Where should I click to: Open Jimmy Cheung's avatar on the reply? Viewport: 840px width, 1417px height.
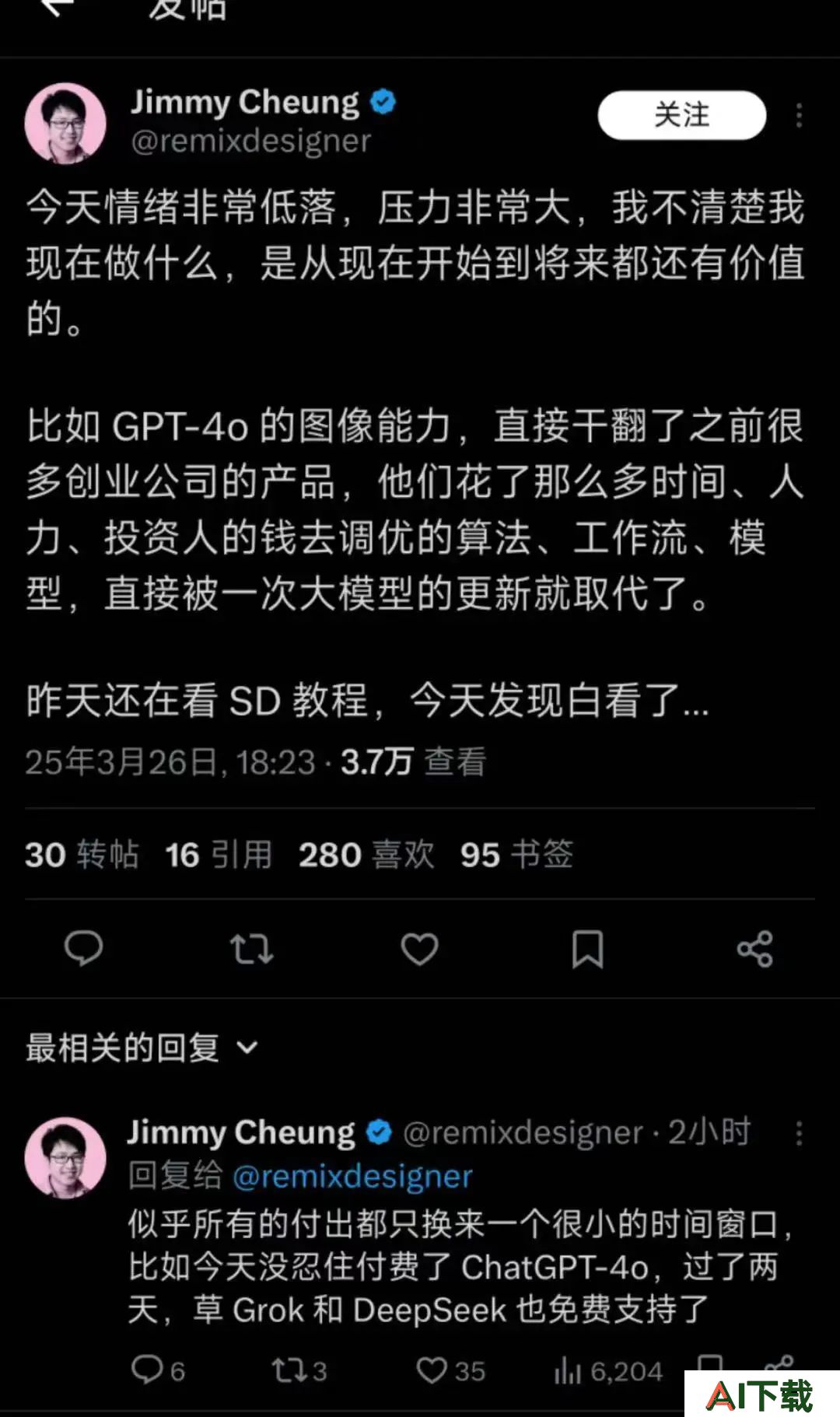pyautogui.click(x=65, y=1157)
